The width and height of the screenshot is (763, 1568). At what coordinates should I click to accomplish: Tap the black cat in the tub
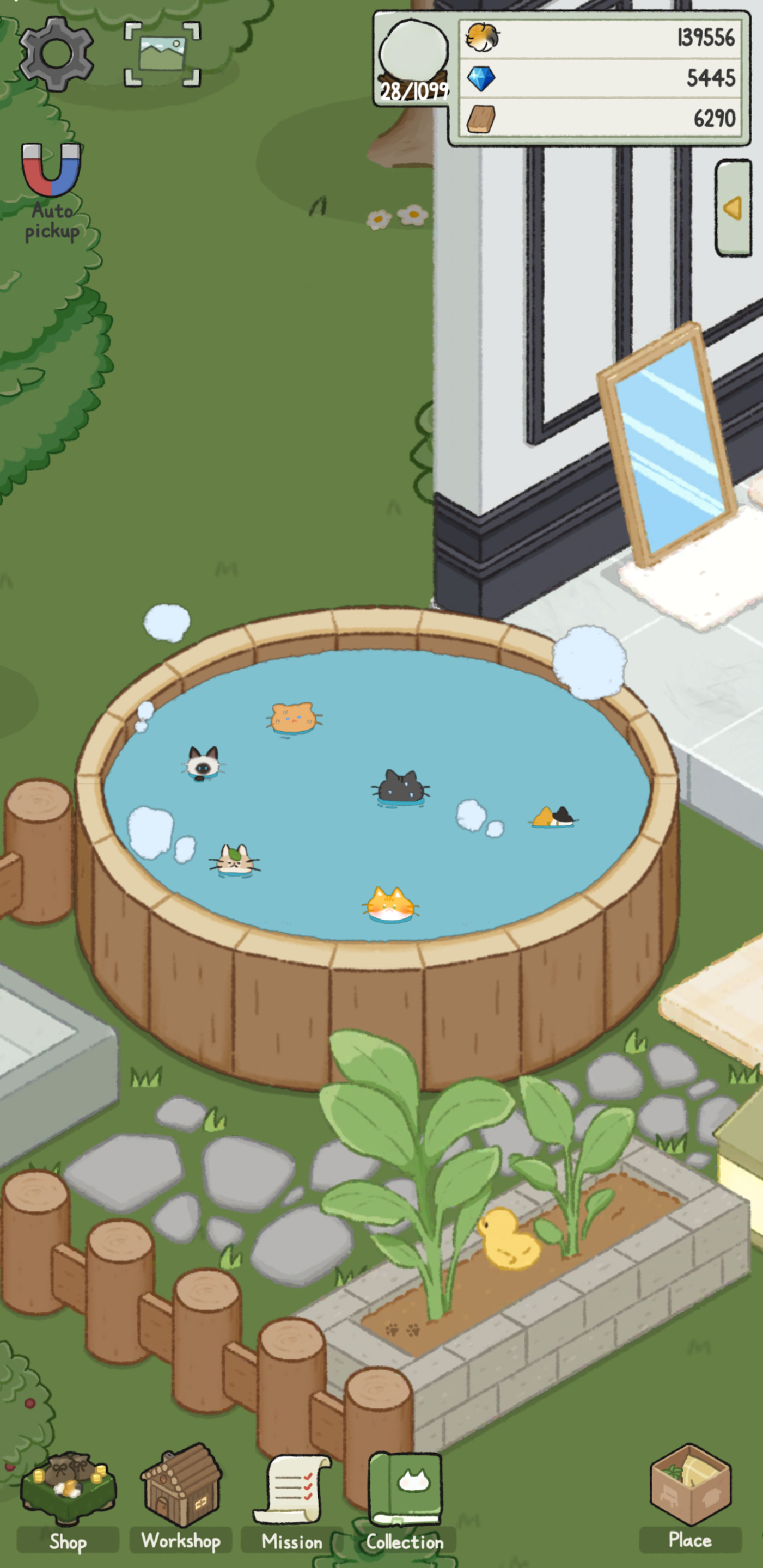[401, 787]
